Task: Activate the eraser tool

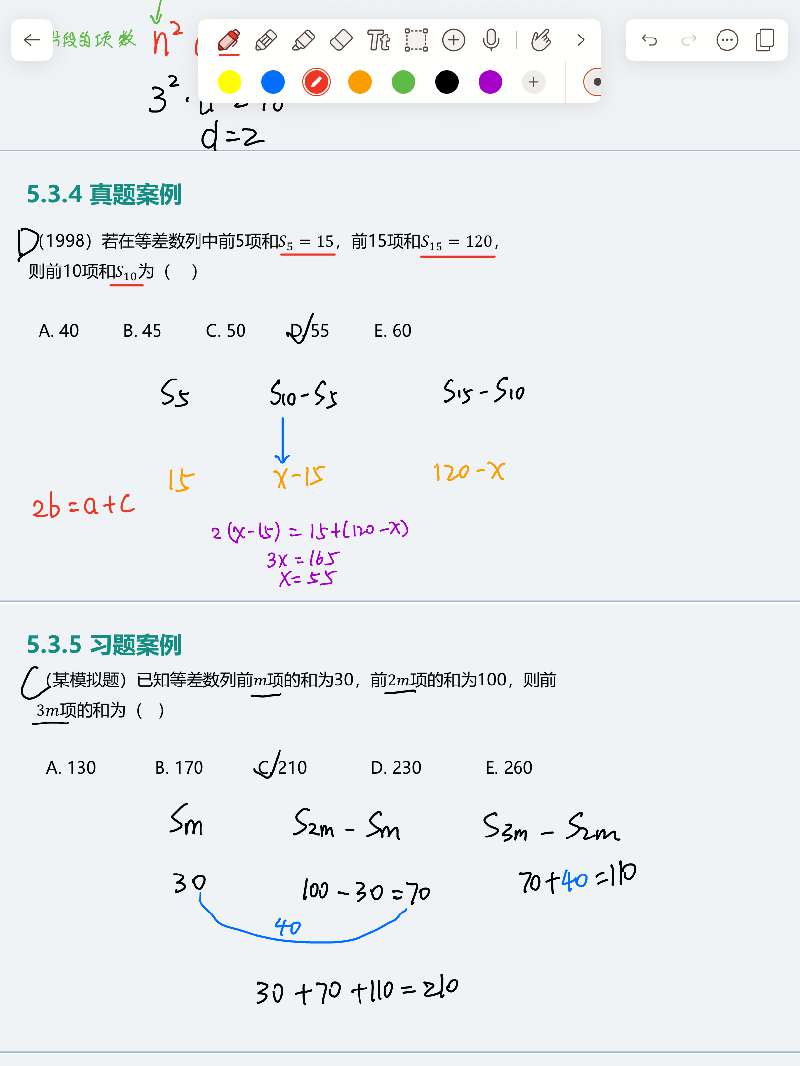Action: (341, 40)
